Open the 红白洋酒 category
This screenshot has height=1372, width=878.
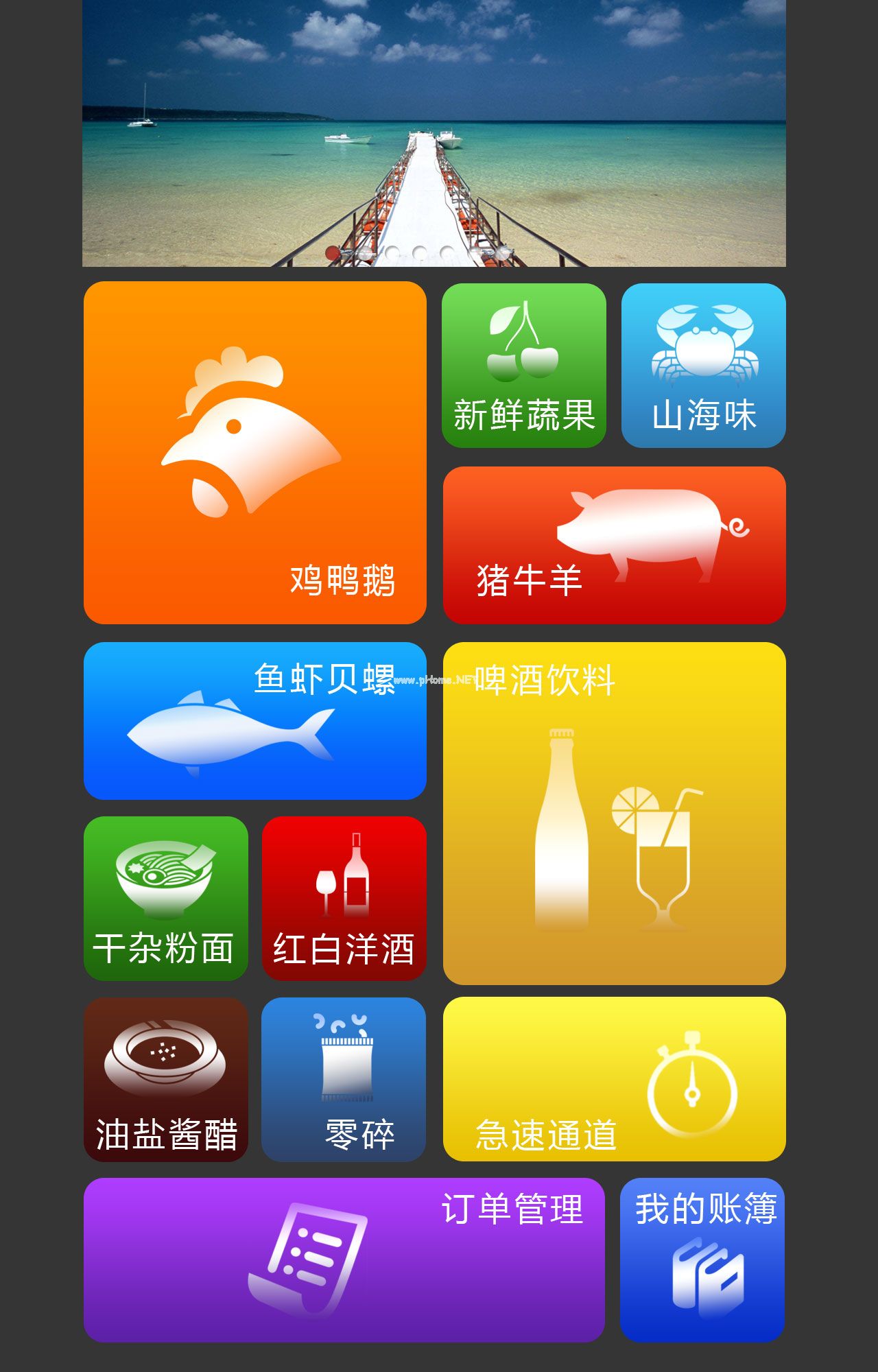point(344,898)
